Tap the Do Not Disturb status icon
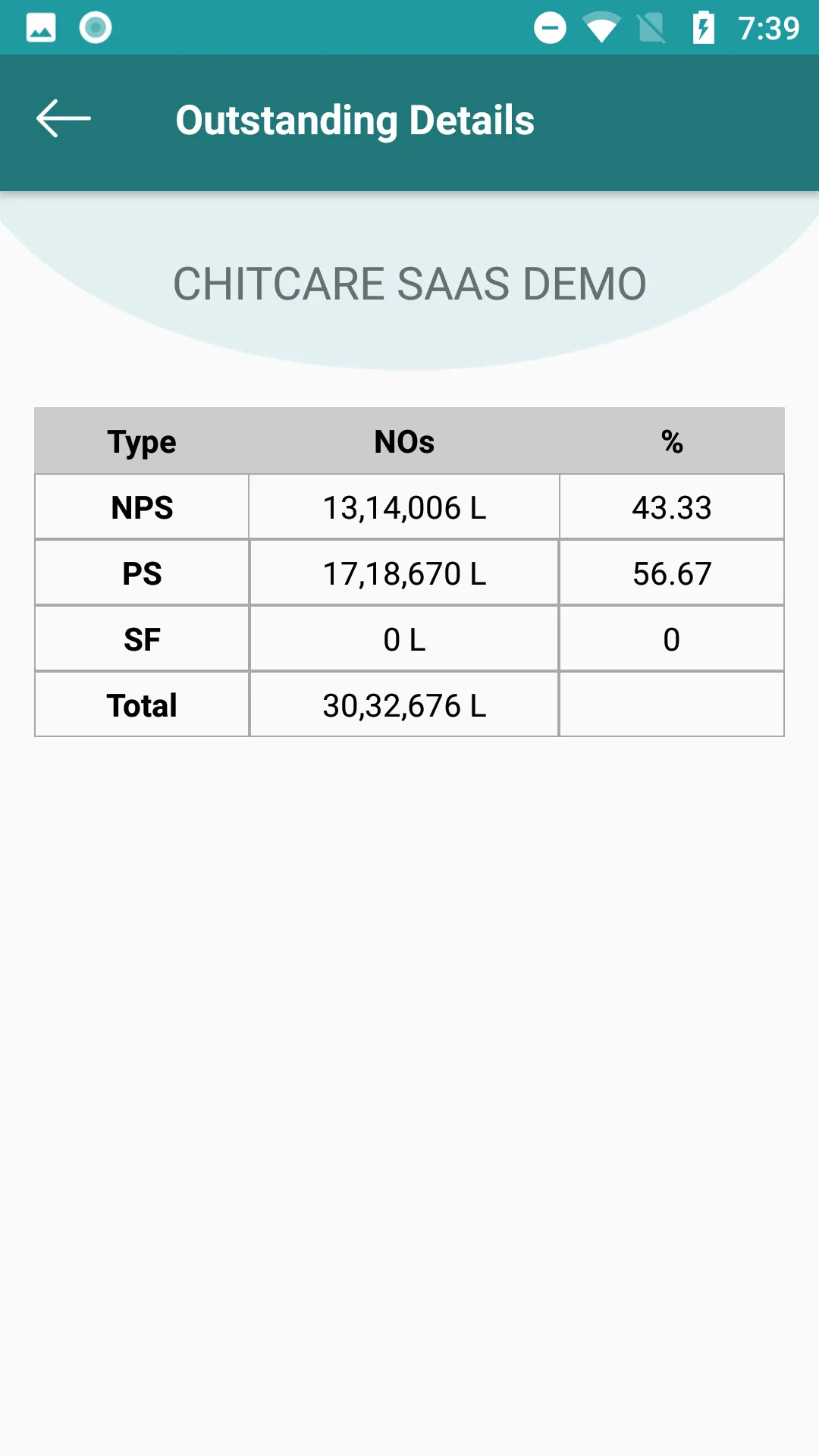819x1456 pixels. coord(550,28)
